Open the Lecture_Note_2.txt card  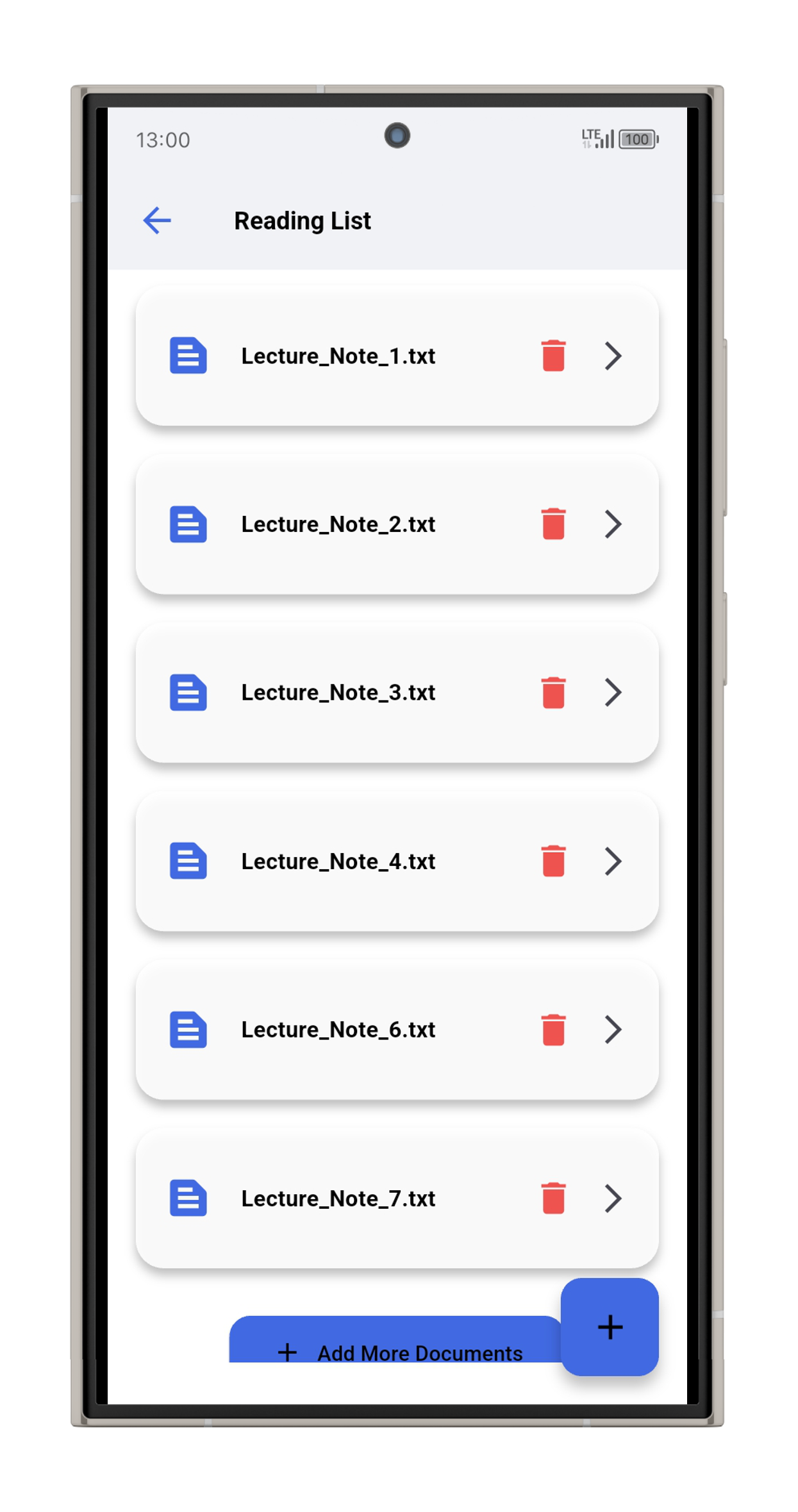tap(338, 525)
